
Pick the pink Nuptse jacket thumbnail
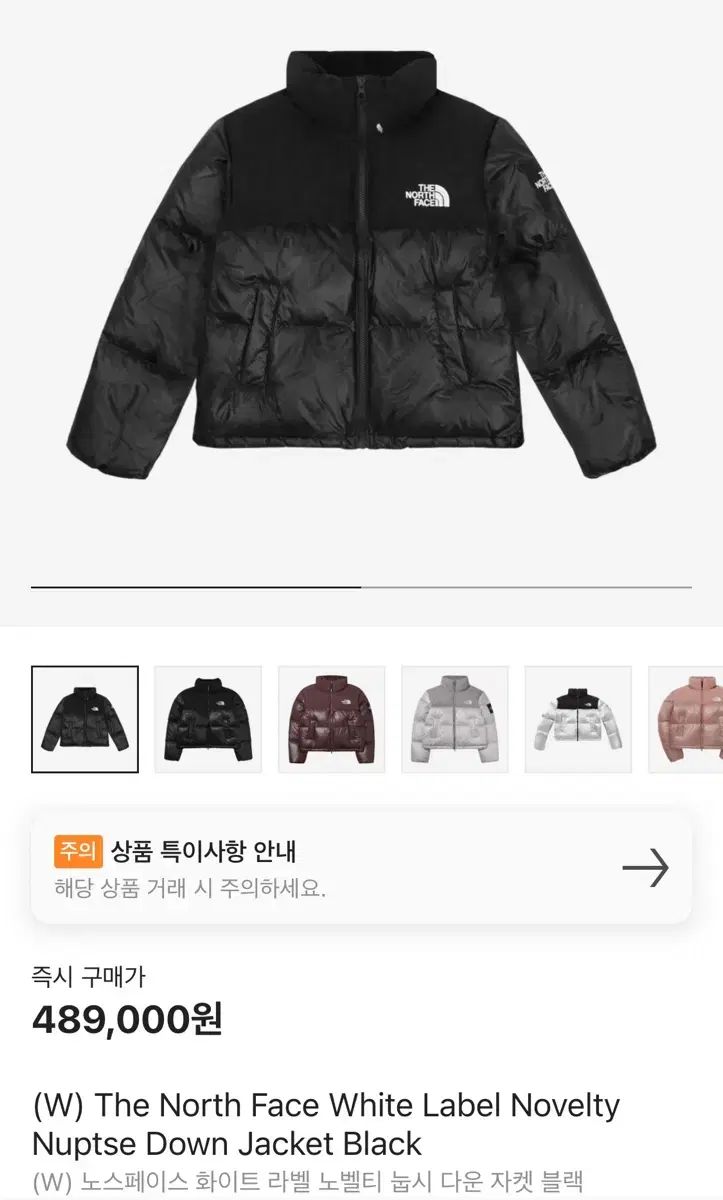691,718
